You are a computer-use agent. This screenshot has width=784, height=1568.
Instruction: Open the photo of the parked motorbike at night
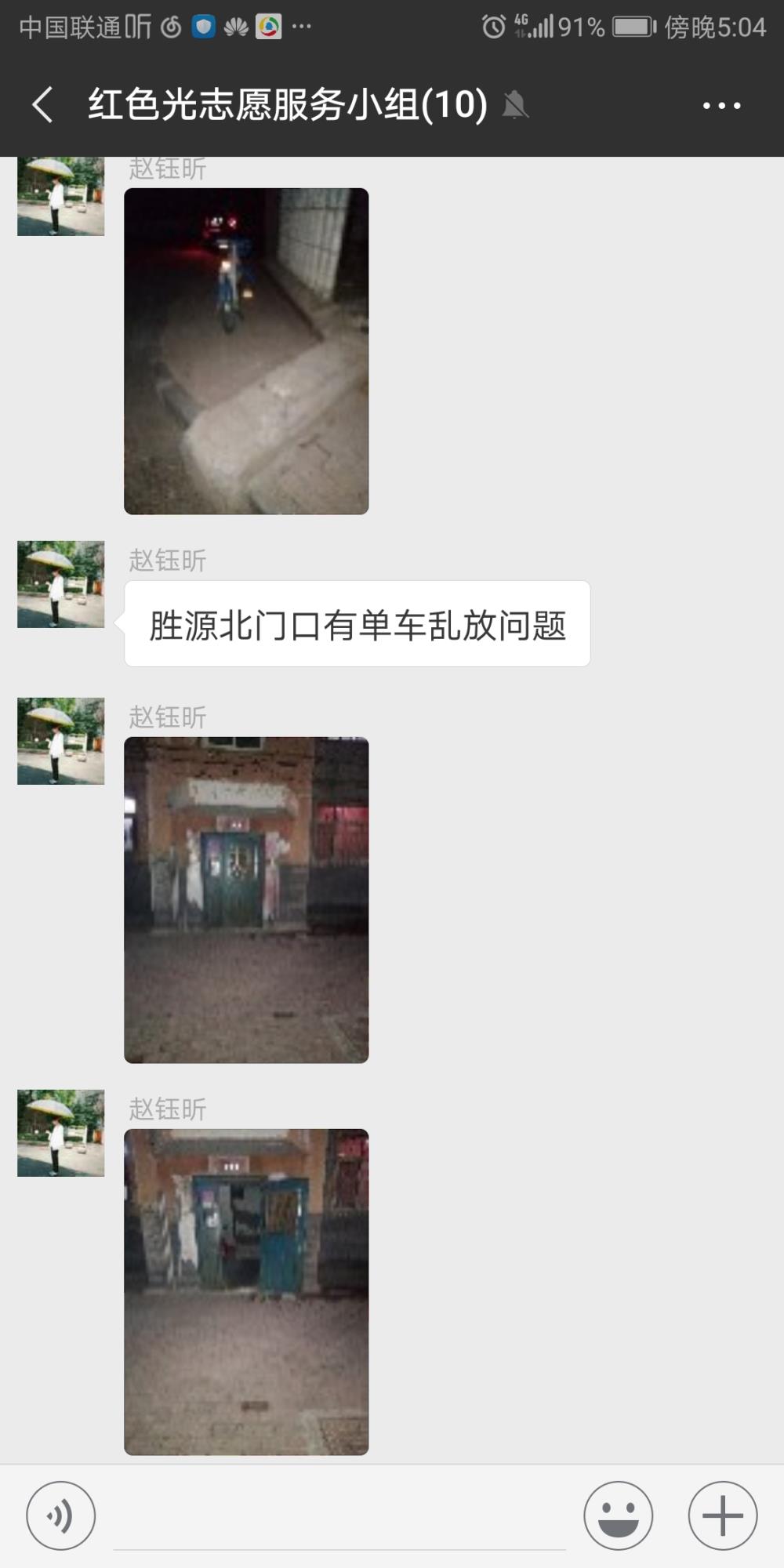[x=246, y=351]
